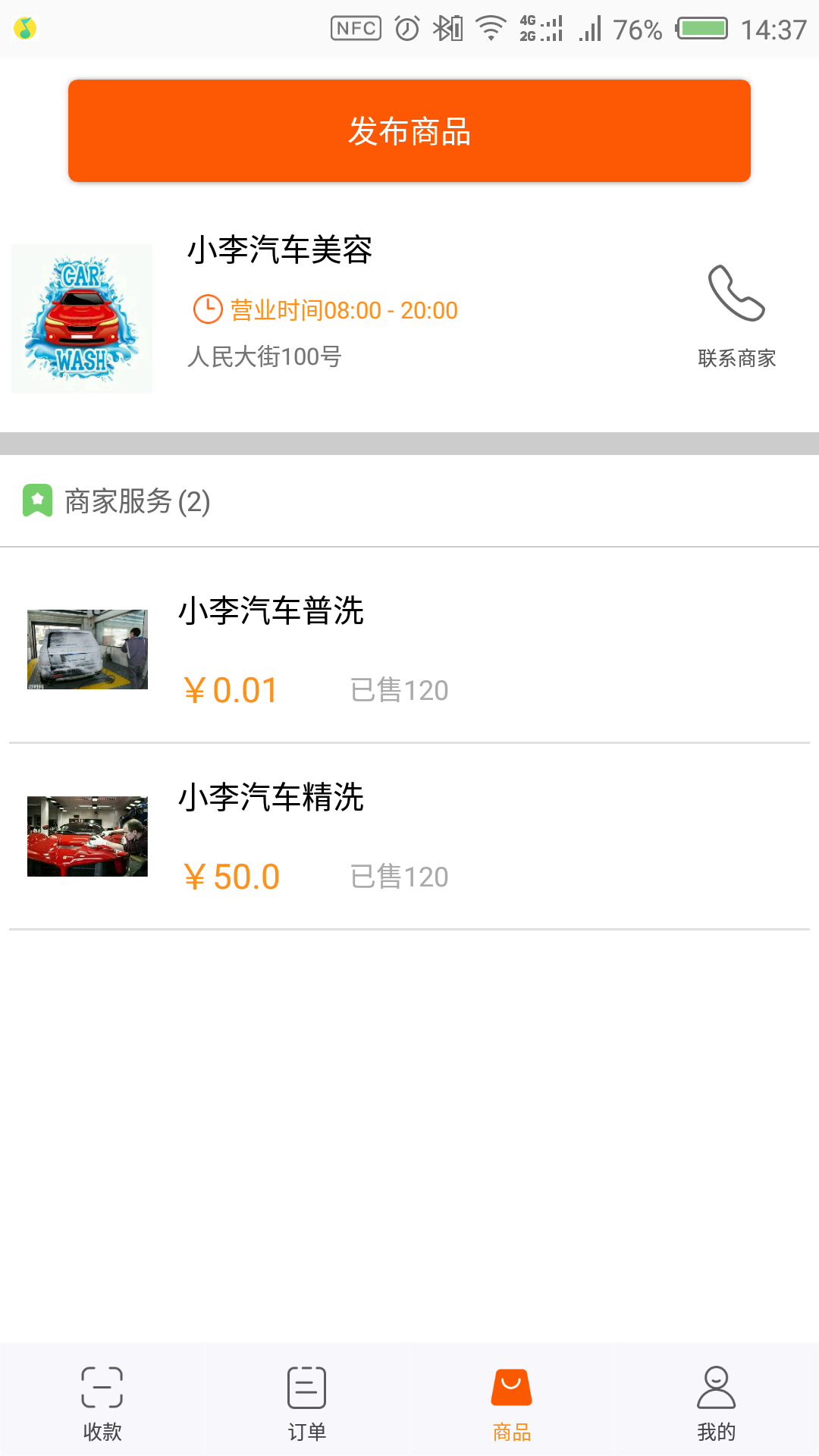
Task: Tap the 发布商品 button
Action: coord(409,130)
